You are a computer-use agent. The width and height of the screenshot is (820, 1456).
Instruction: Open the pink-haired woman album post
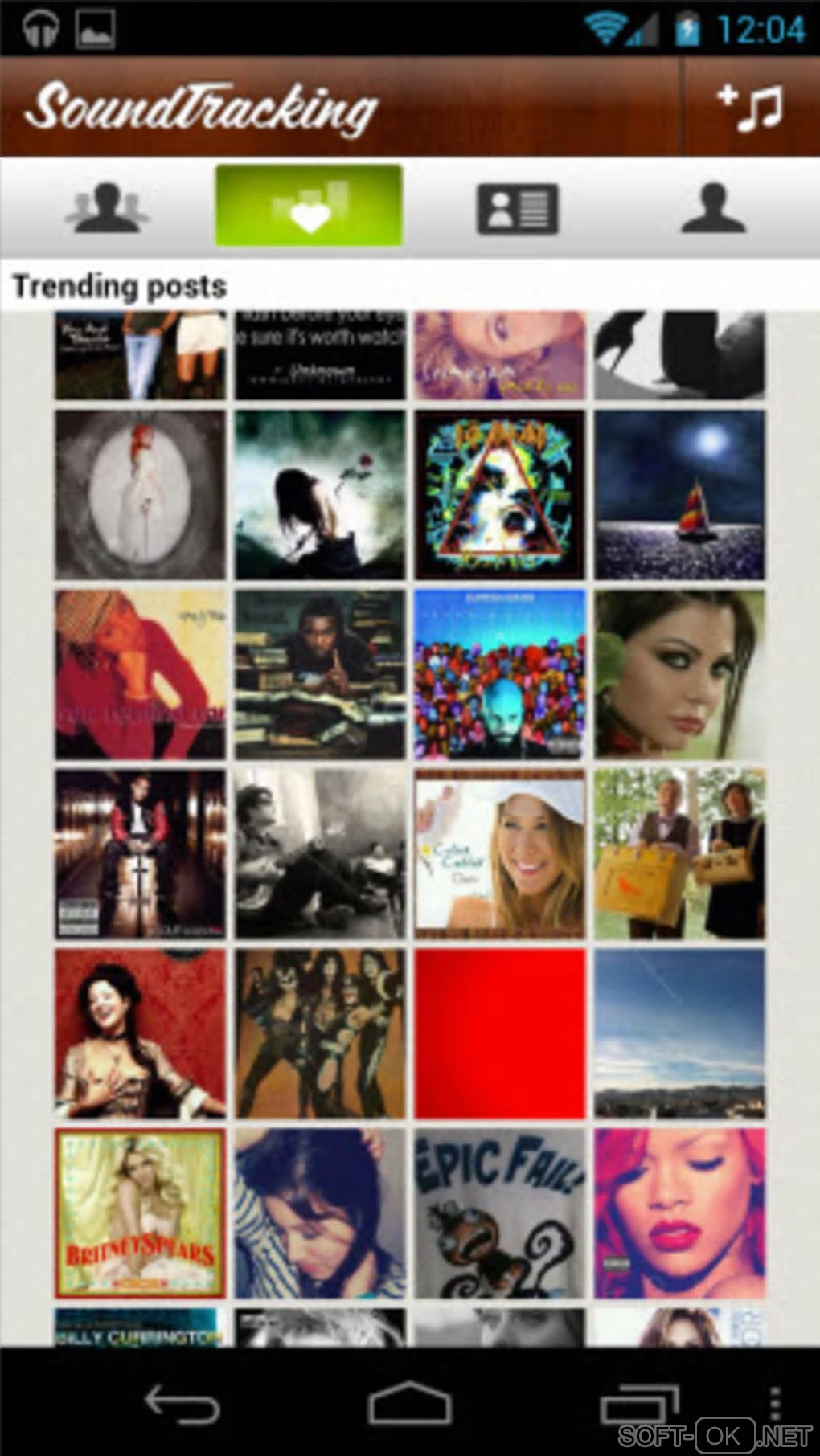coord(679,1213)
